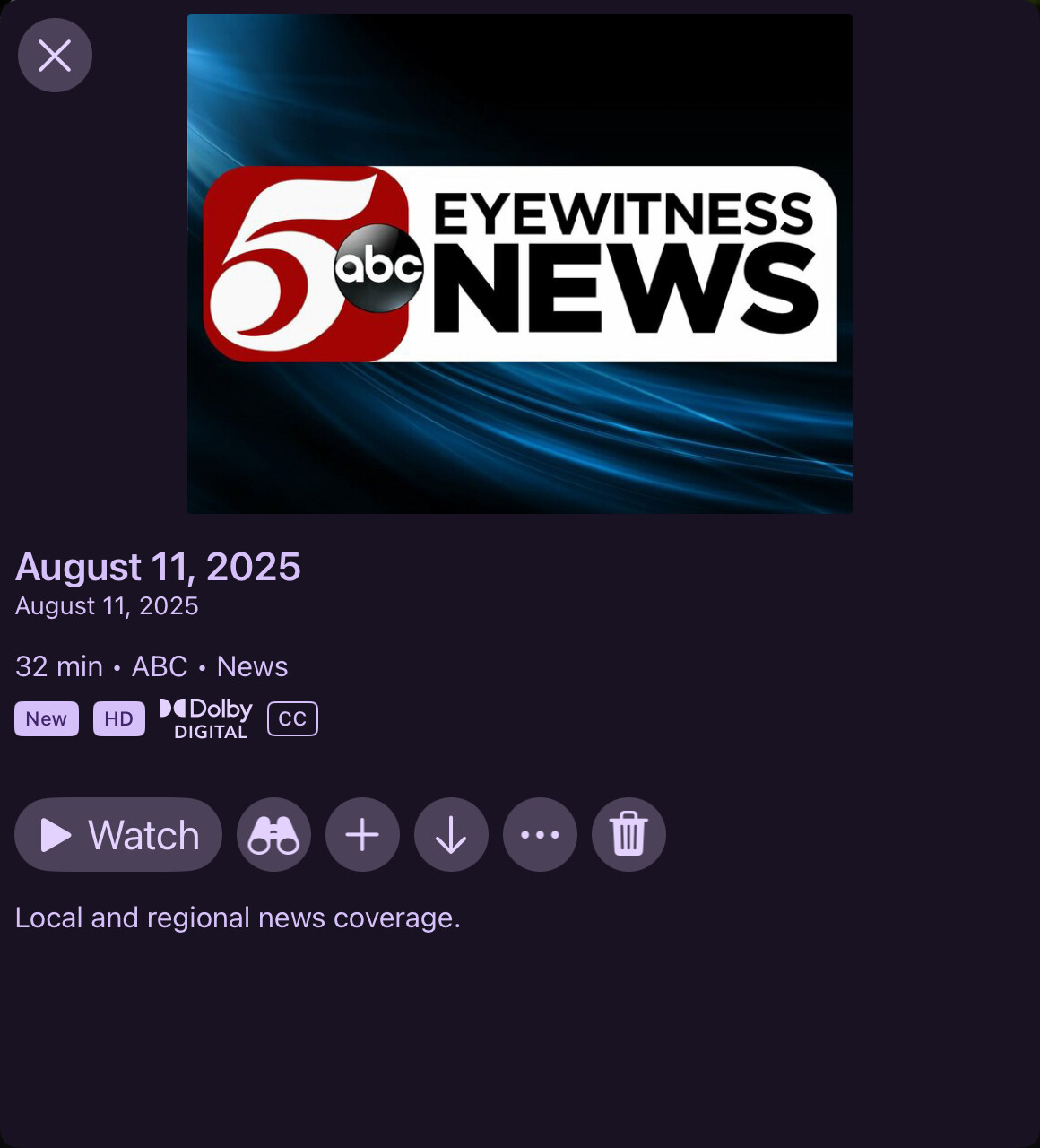Tap the binoculars icon
The height and width of the screenshot is (1148, 1040).
(x=273, y=835)
